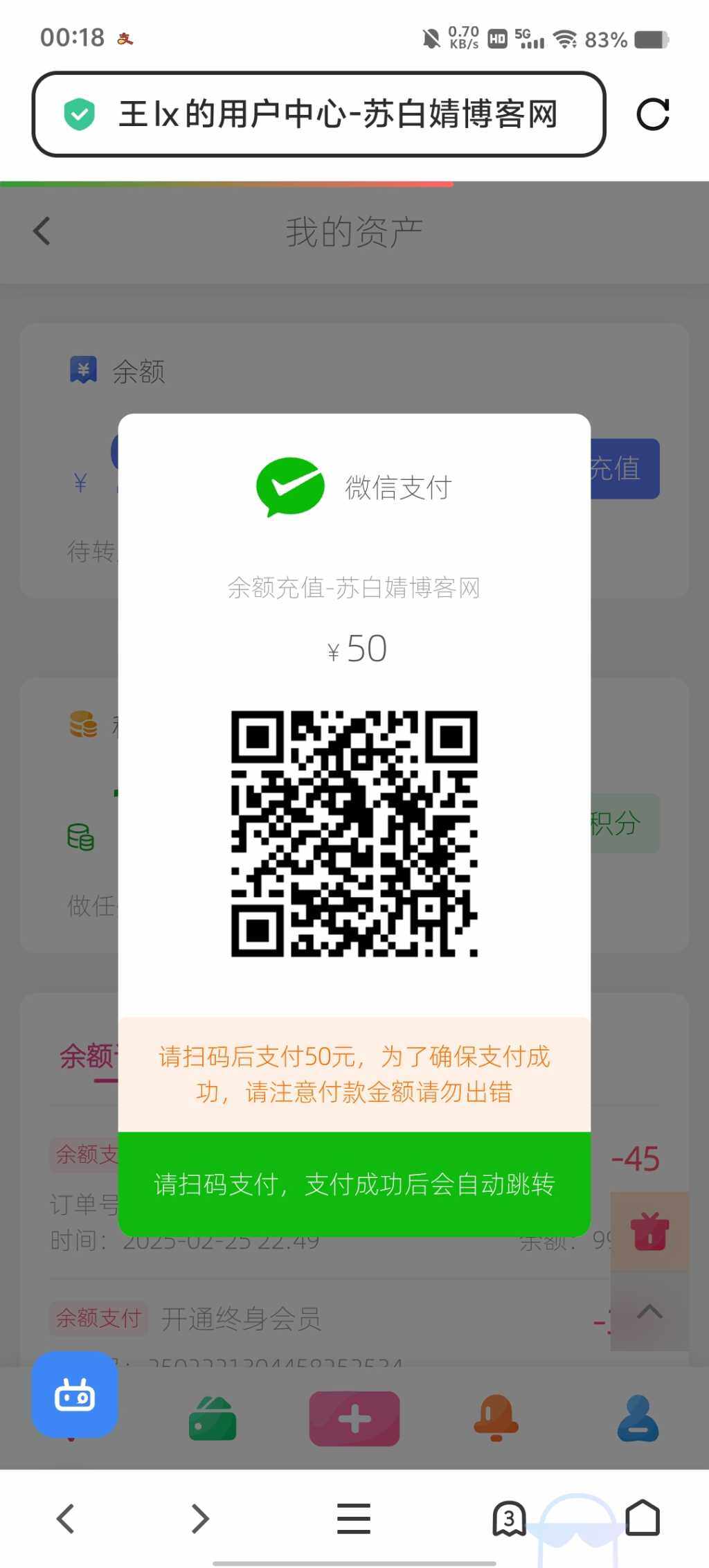Click the WeChat Pay green logo
709x1568 pixels.
[290, 485]
